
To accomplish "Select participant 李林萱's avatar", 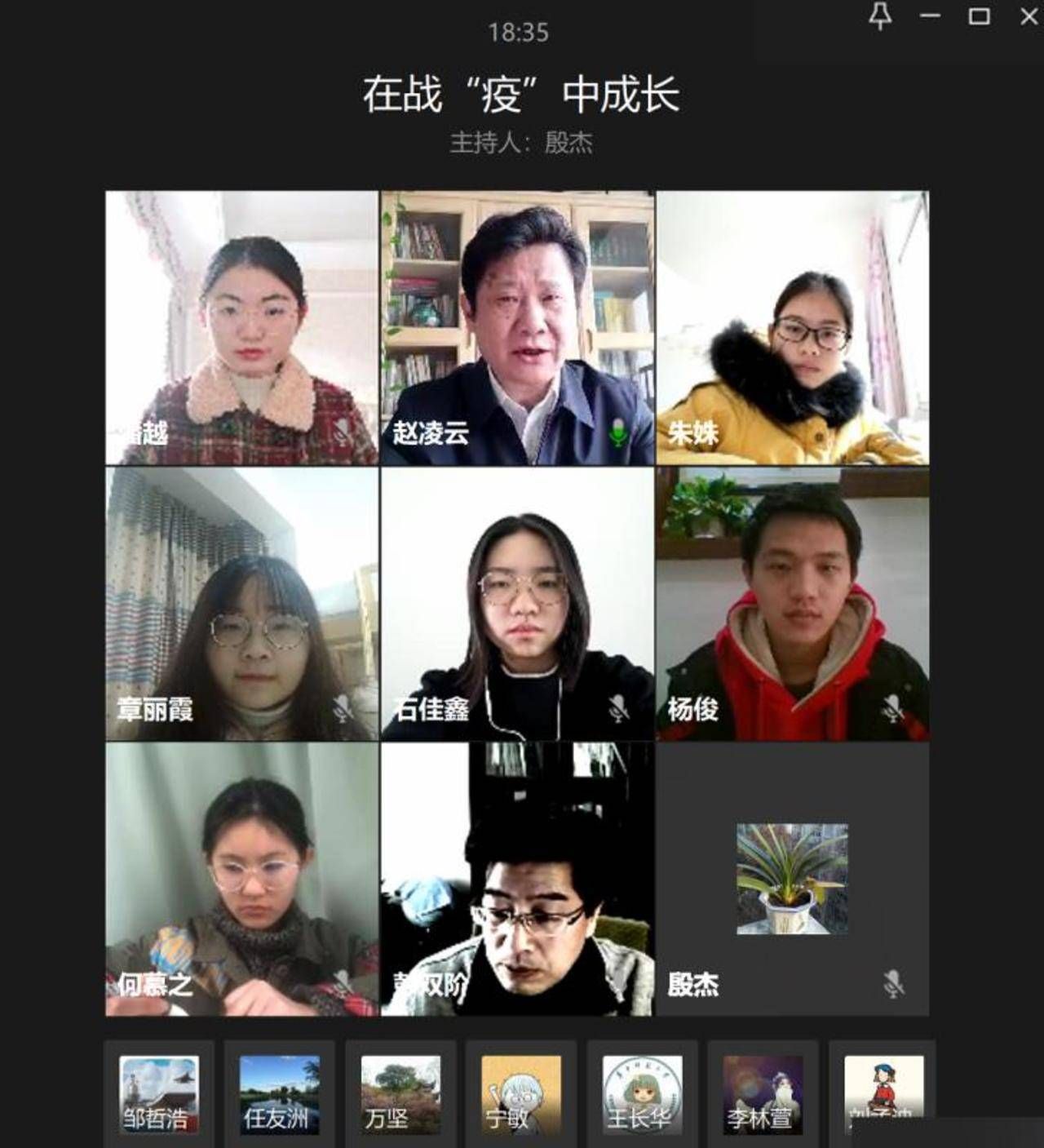I will (763, 1095).
